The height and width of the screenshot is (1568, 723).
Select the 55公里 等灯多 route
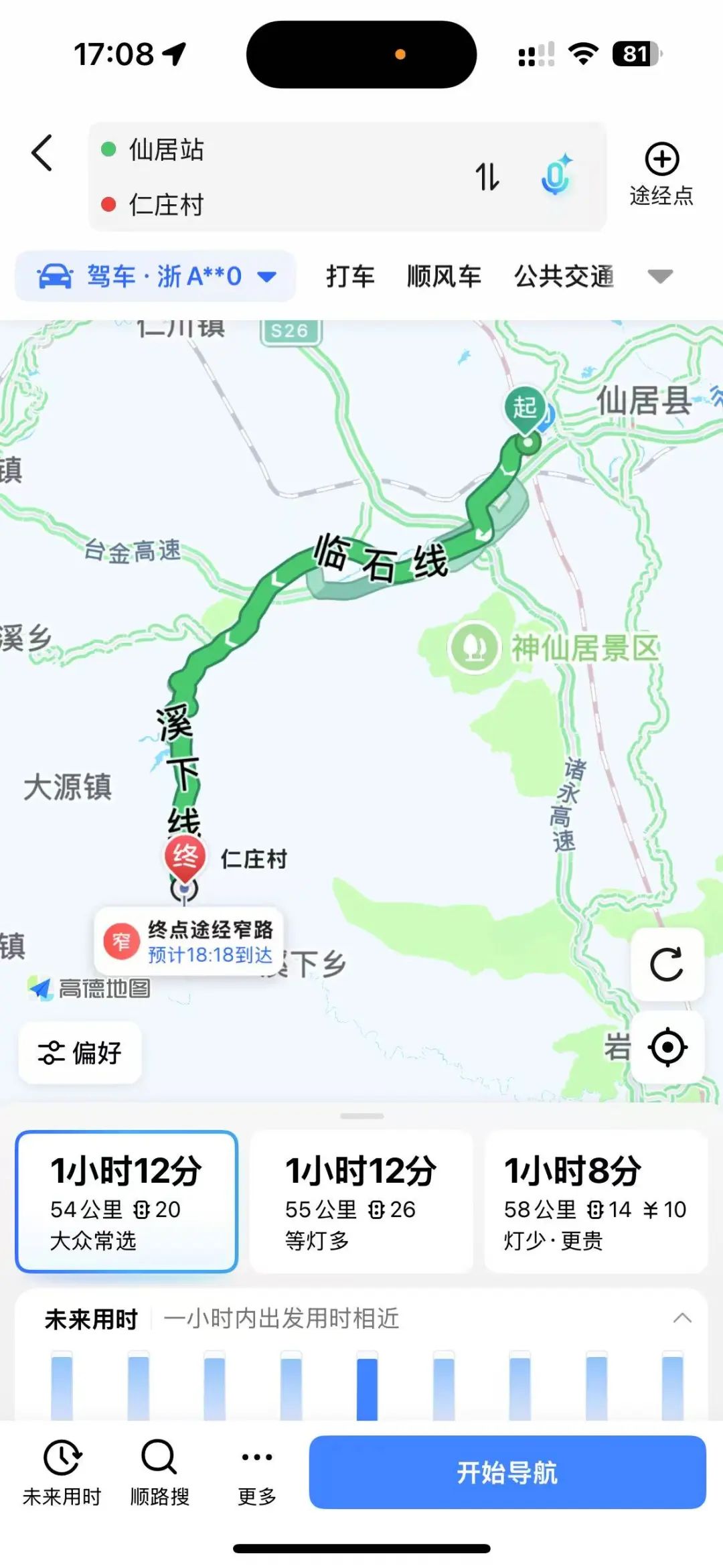pyautogui.click(x=361, y=1202)
